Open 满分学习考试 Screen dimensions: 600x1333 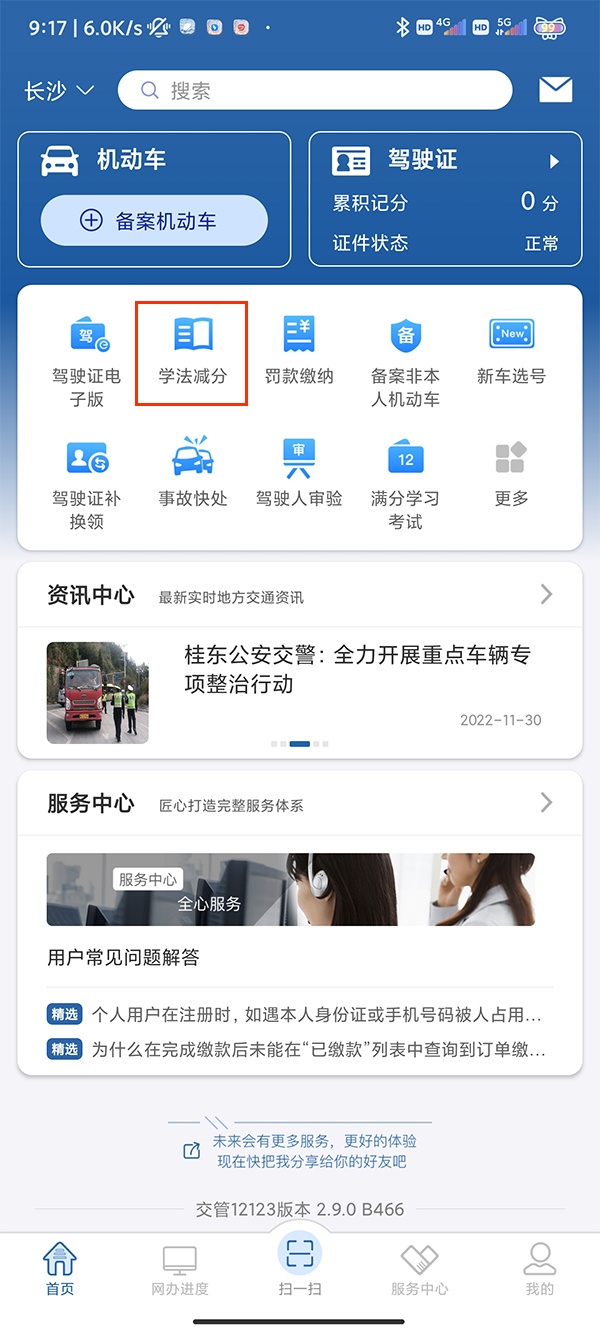(405, 482)
